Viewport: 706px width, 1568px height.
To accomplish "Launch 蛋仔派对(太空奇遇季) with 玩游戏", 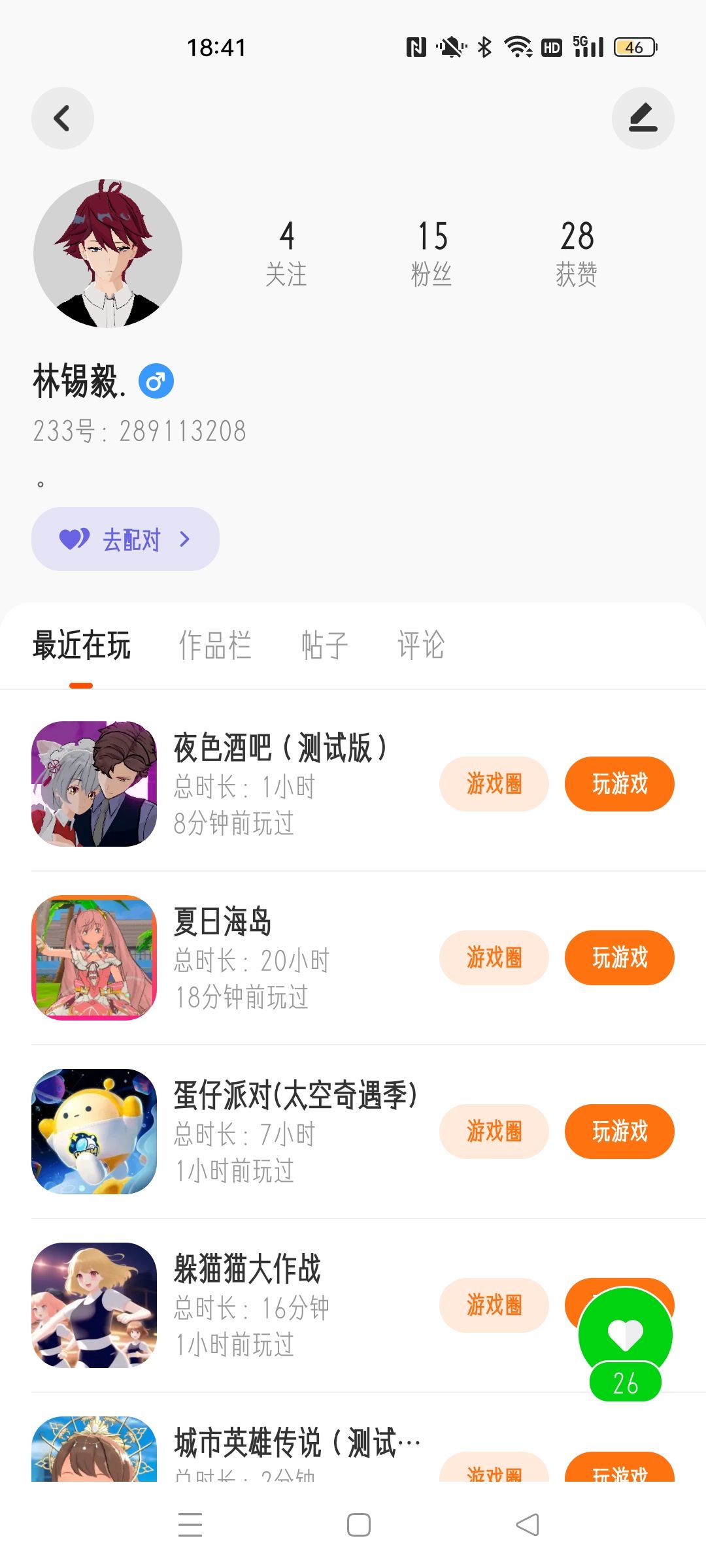I will click(x=620, y=1132).
